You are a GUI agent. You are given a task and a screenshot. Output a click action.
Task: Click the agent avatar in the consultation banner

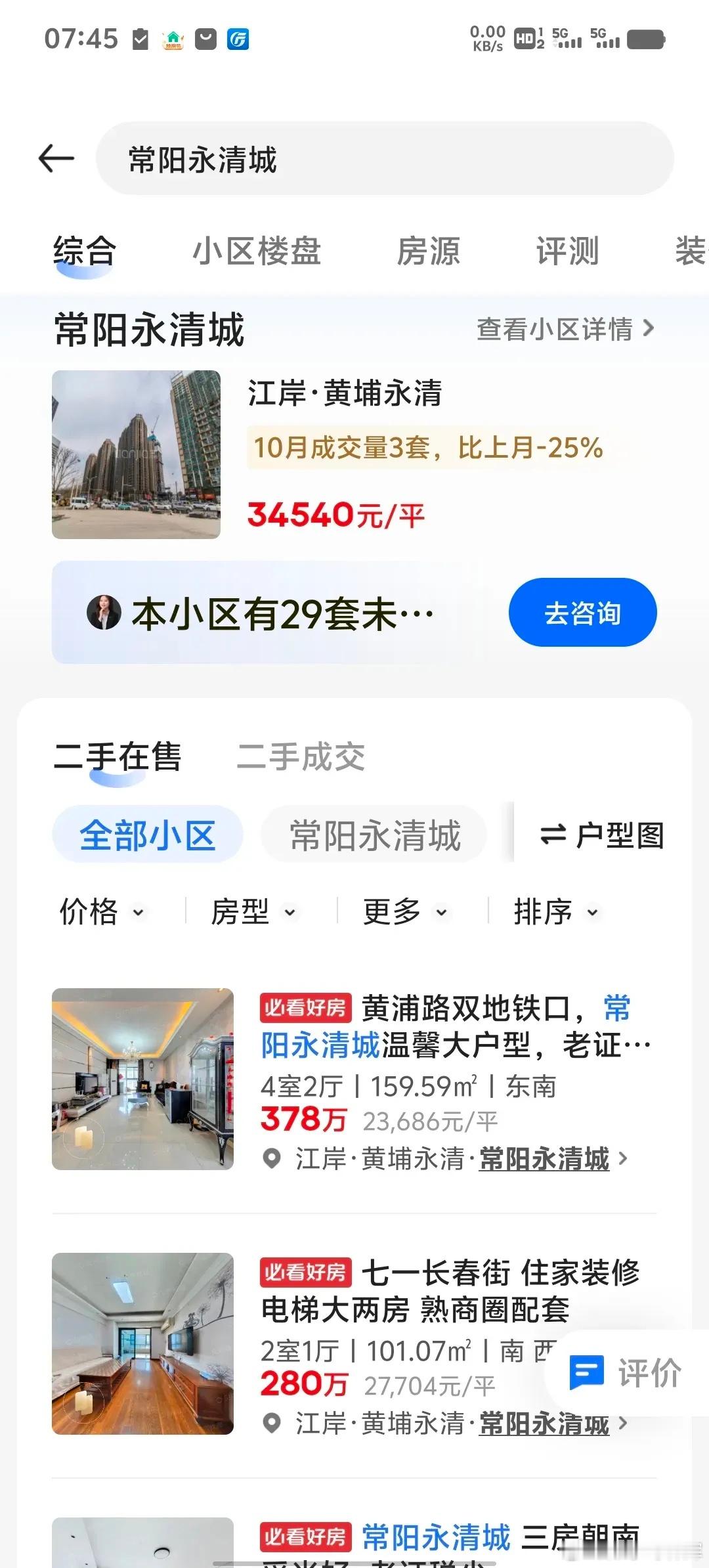(105, 612)
